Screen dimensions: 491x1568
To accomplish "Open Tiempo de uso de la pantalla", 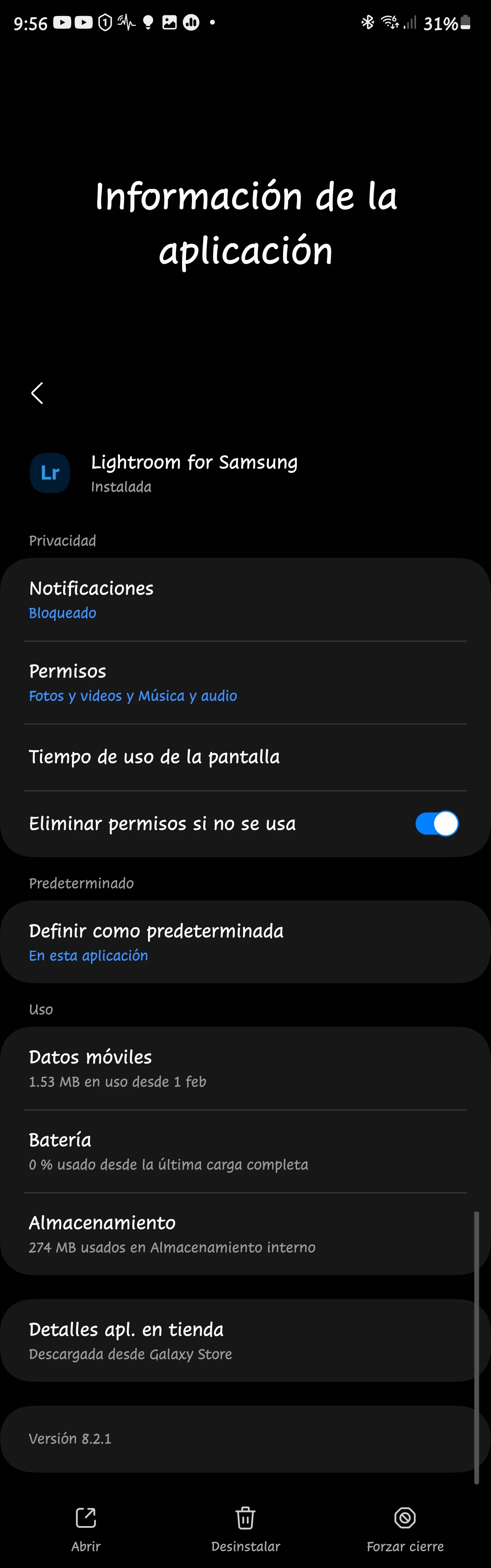I will click(x=245, y=757).
